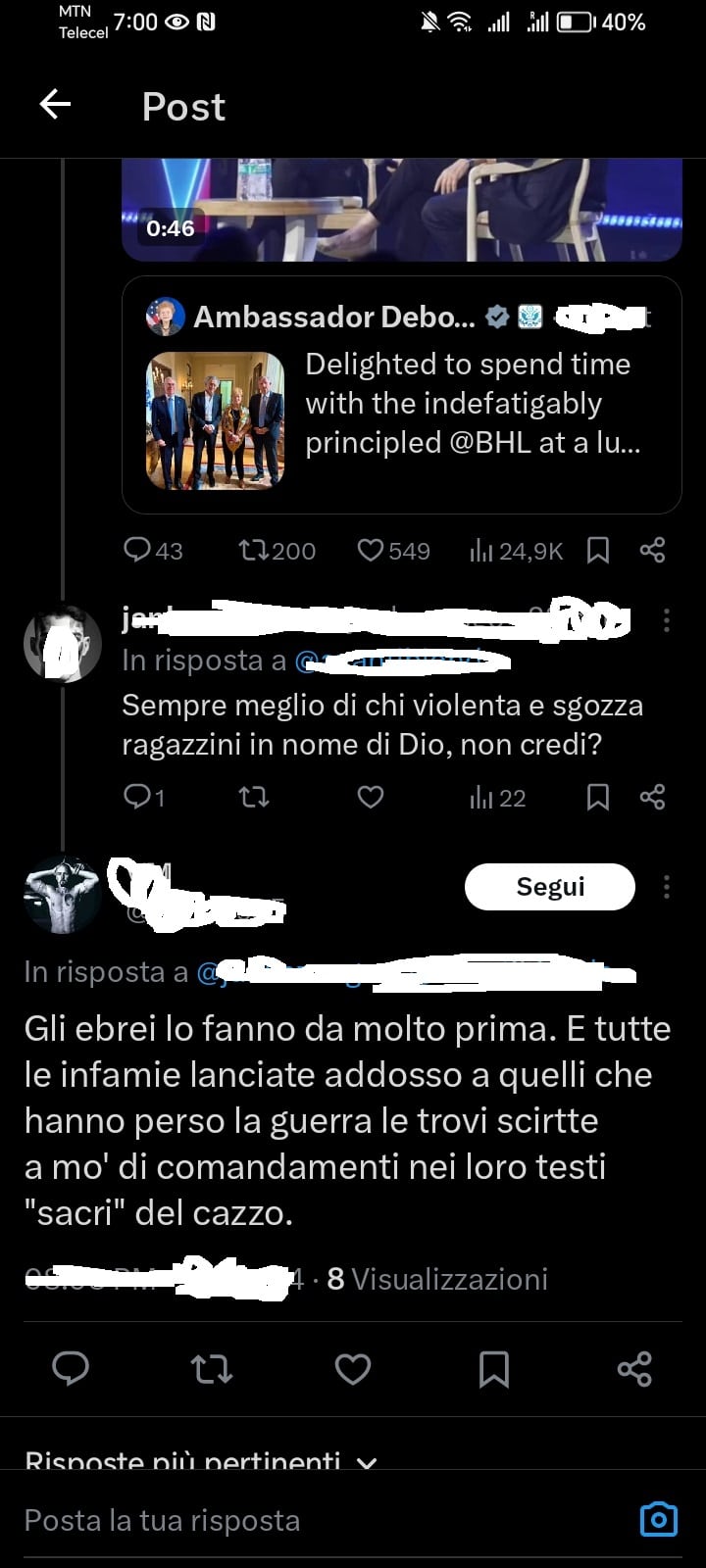Tap the Segui button
The image size is (706, 1568).
(x=549, y=887)
